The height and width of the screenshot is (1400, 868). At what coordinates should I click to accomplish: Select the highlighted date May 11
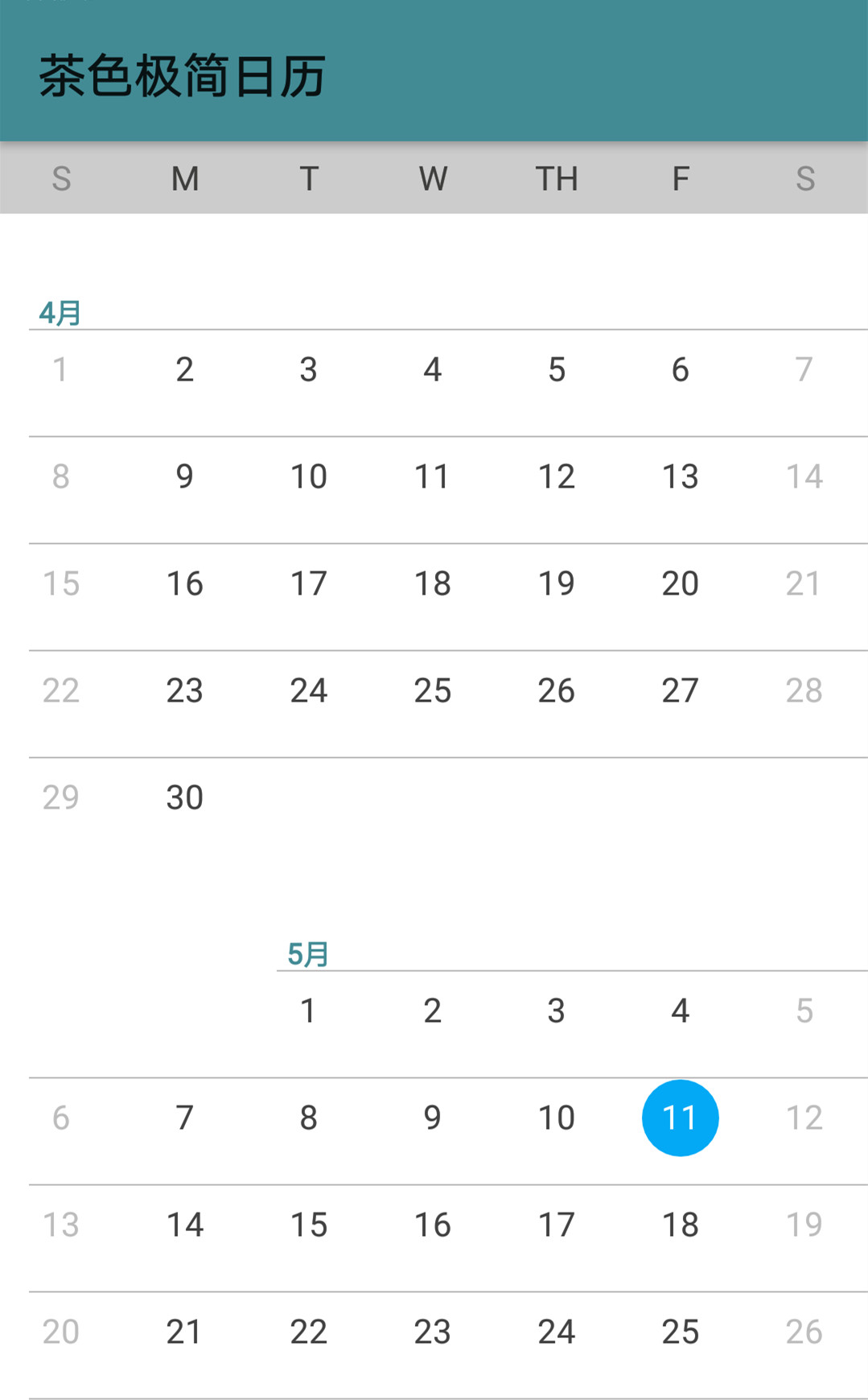[680, 1118]
